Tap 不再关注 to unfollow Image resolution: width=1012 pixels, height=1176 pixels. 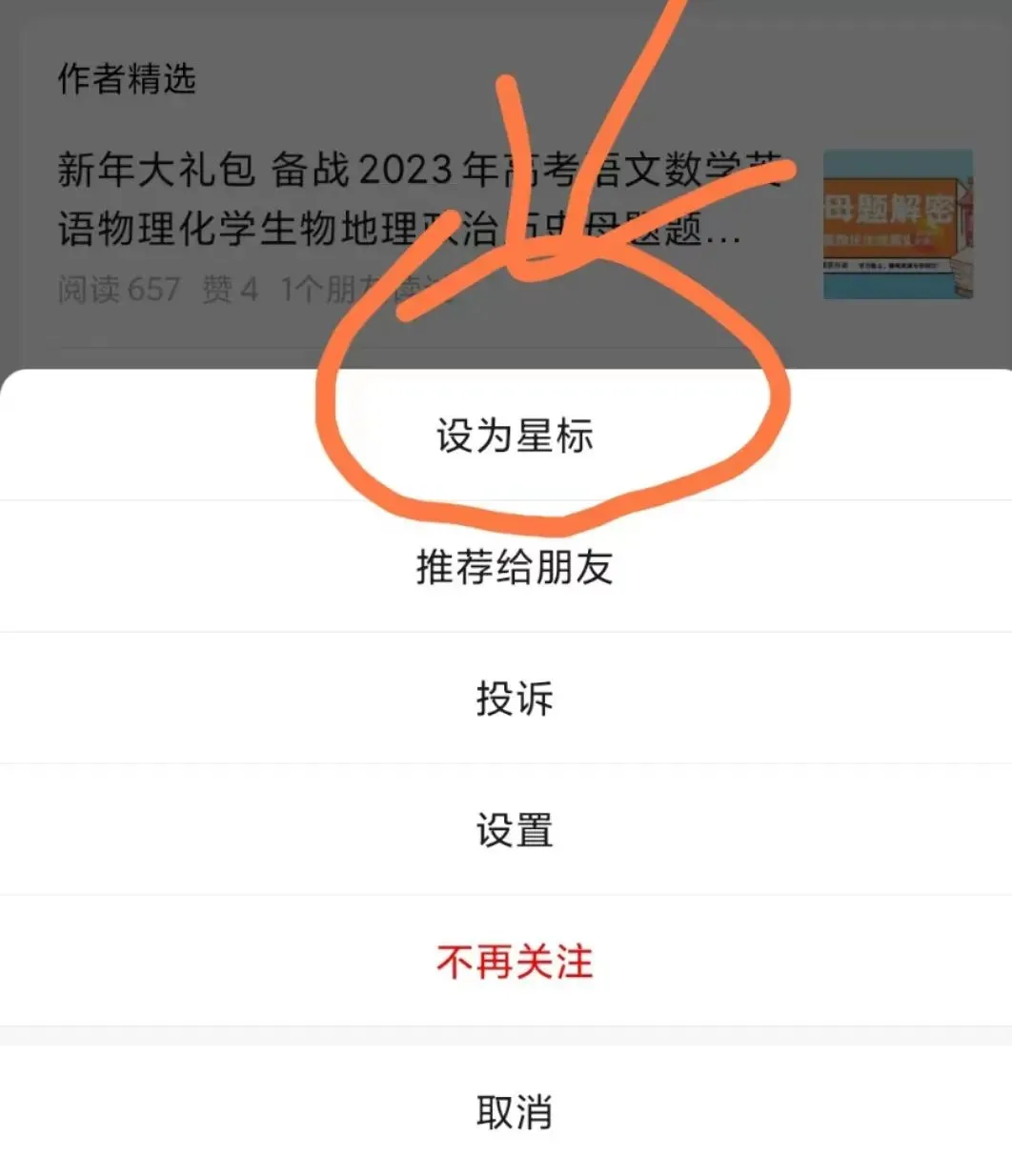pyautogui.click(x=515, y=962)
